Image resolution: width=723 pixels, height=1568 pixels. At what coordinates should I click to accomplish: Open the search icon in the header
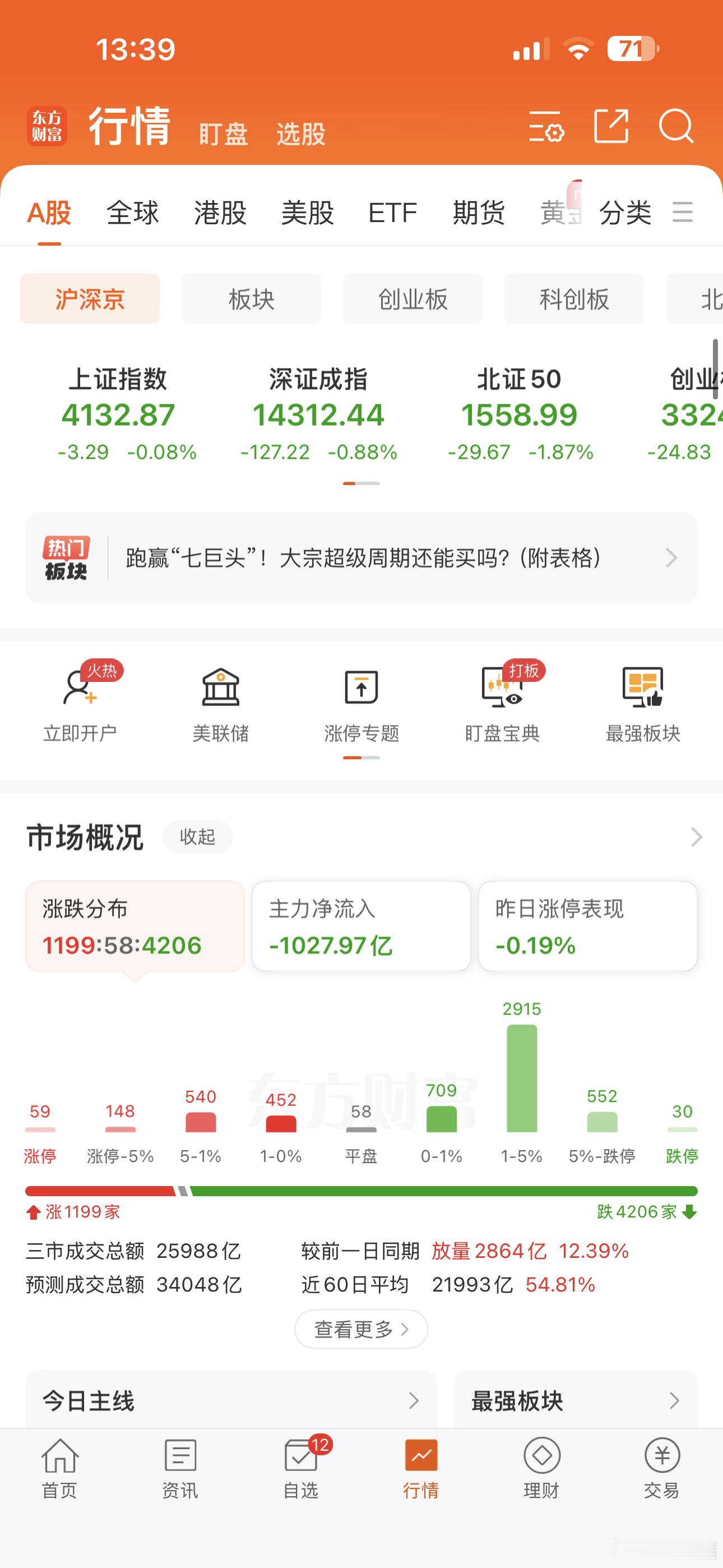(675, 127)
